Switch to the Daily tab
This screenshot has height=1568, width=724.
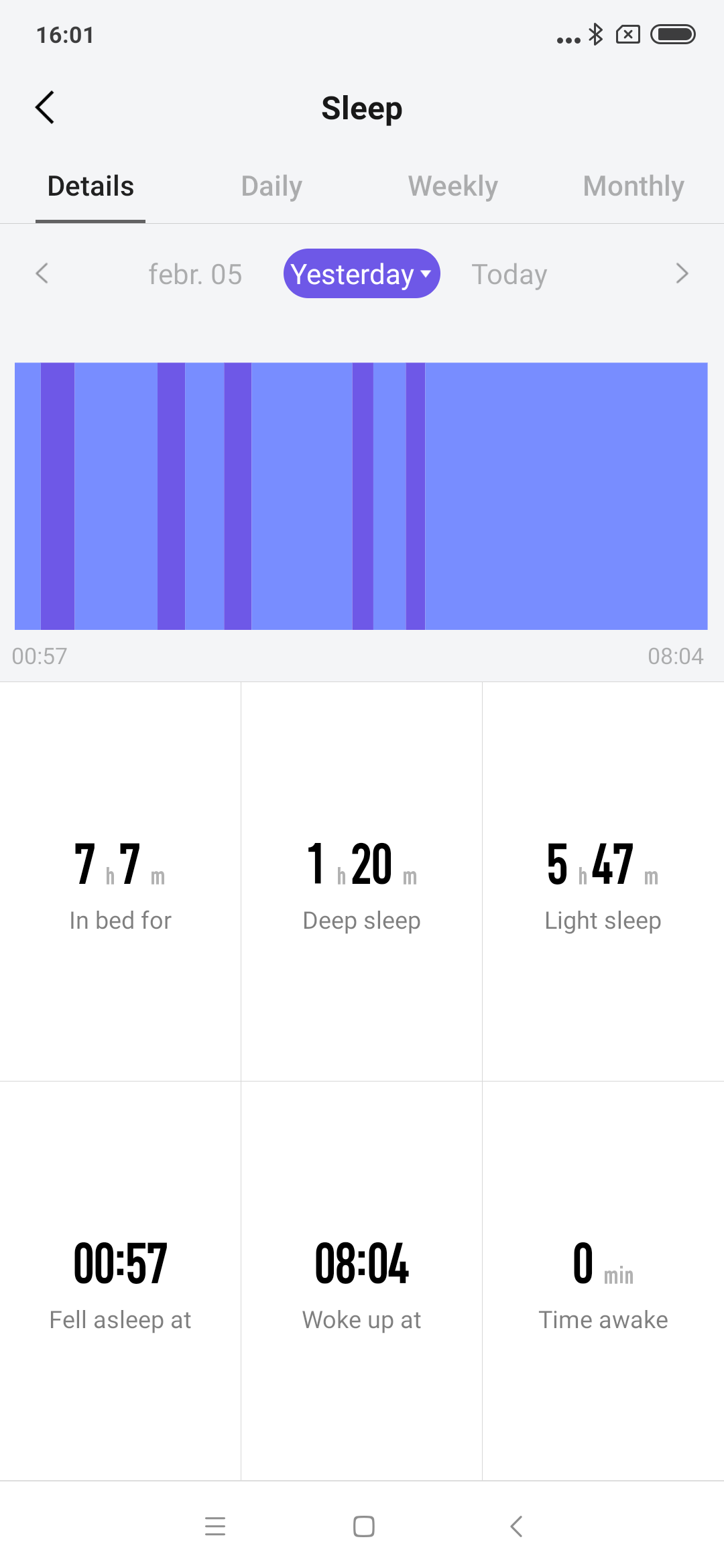point(271,186)
